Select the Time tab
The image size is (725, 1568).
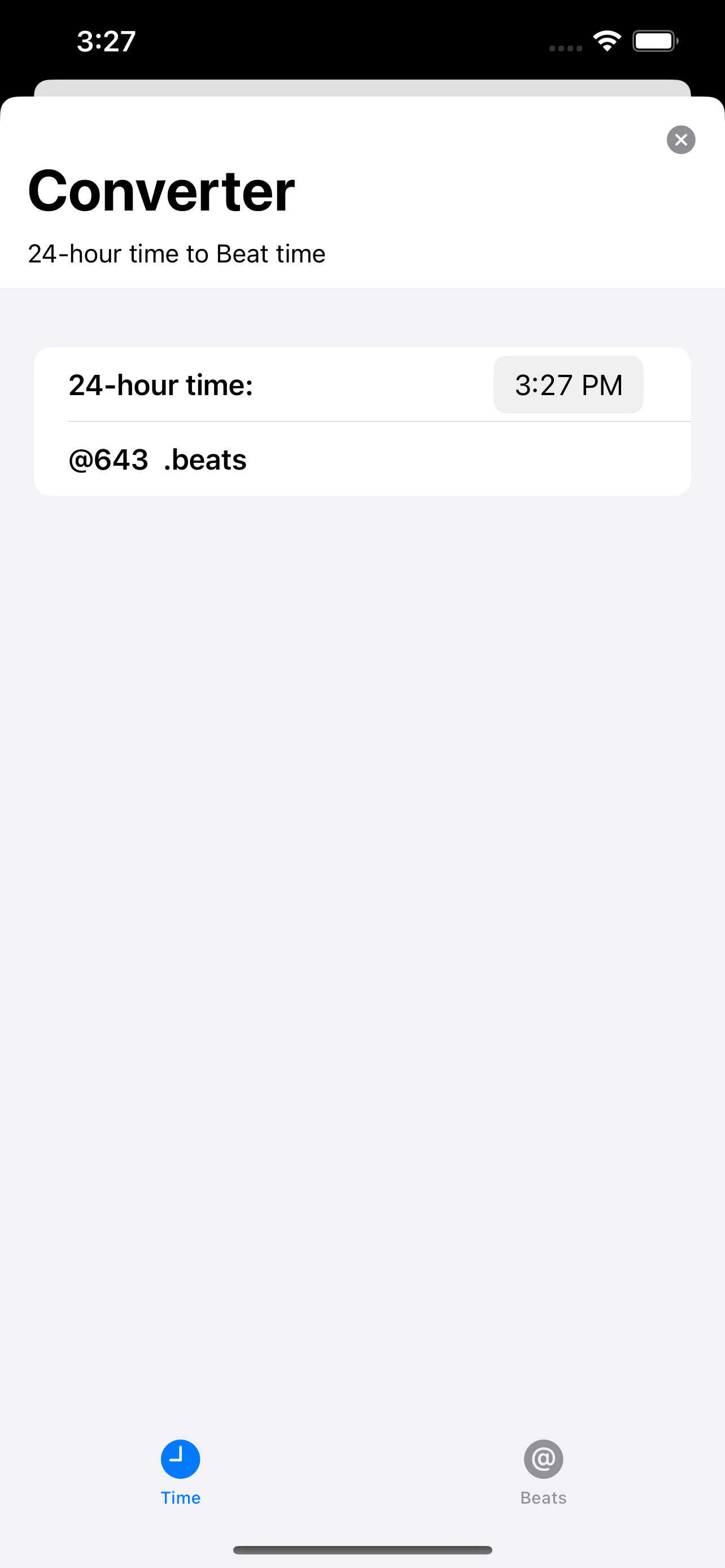pos(180,1473)
